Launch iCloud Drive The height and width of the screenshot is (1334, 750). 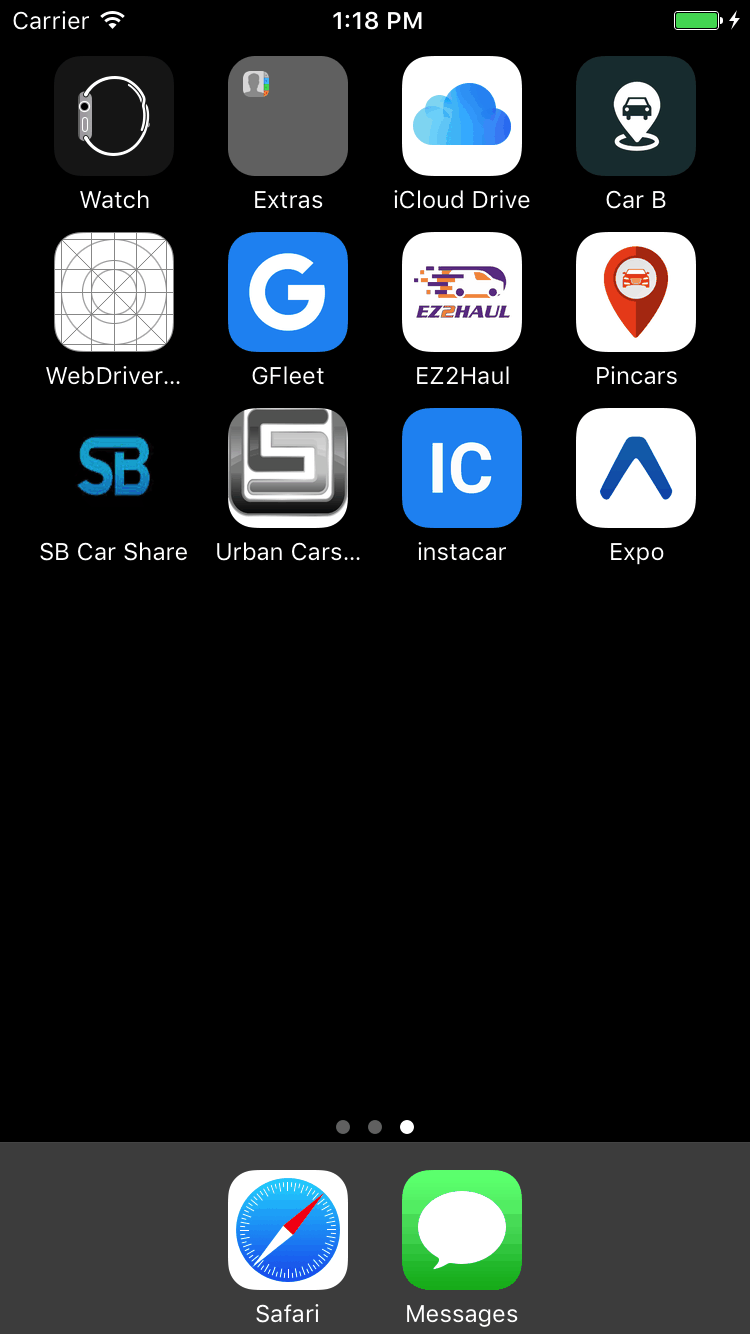point(462,116)
